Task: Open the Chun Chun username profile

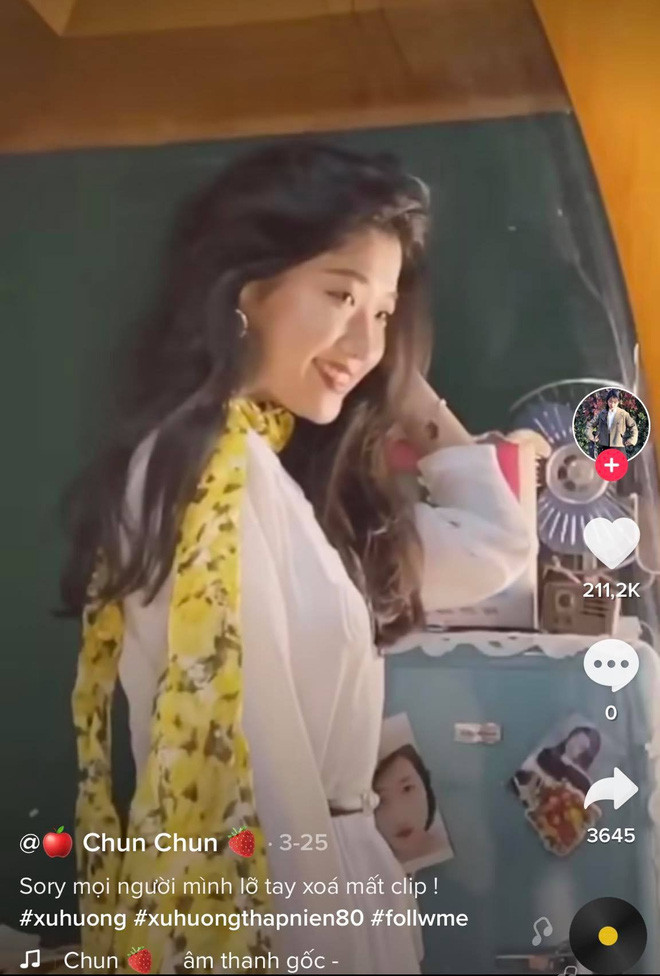Action: [x=150, y=843]
